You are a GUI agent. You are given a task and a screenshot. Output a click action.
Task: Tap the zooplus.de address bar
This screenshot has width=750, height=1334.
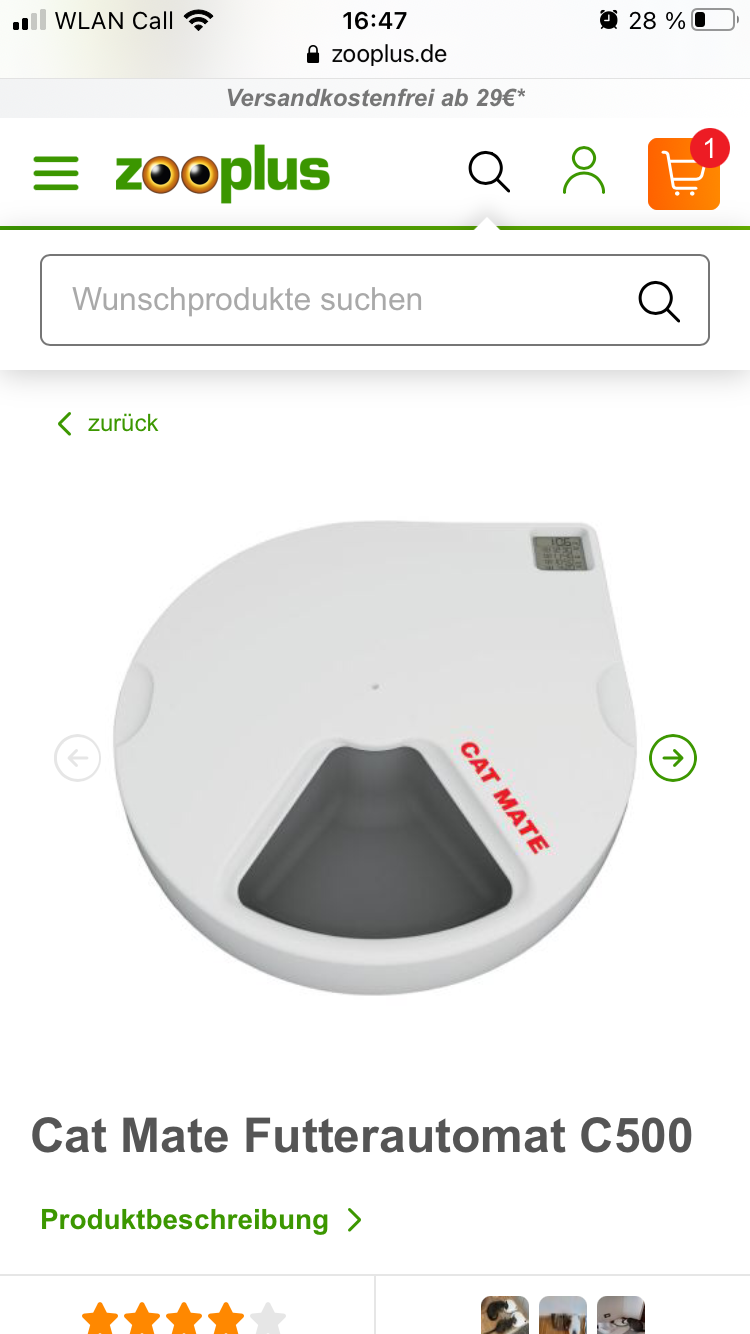(x=376, y=54)
